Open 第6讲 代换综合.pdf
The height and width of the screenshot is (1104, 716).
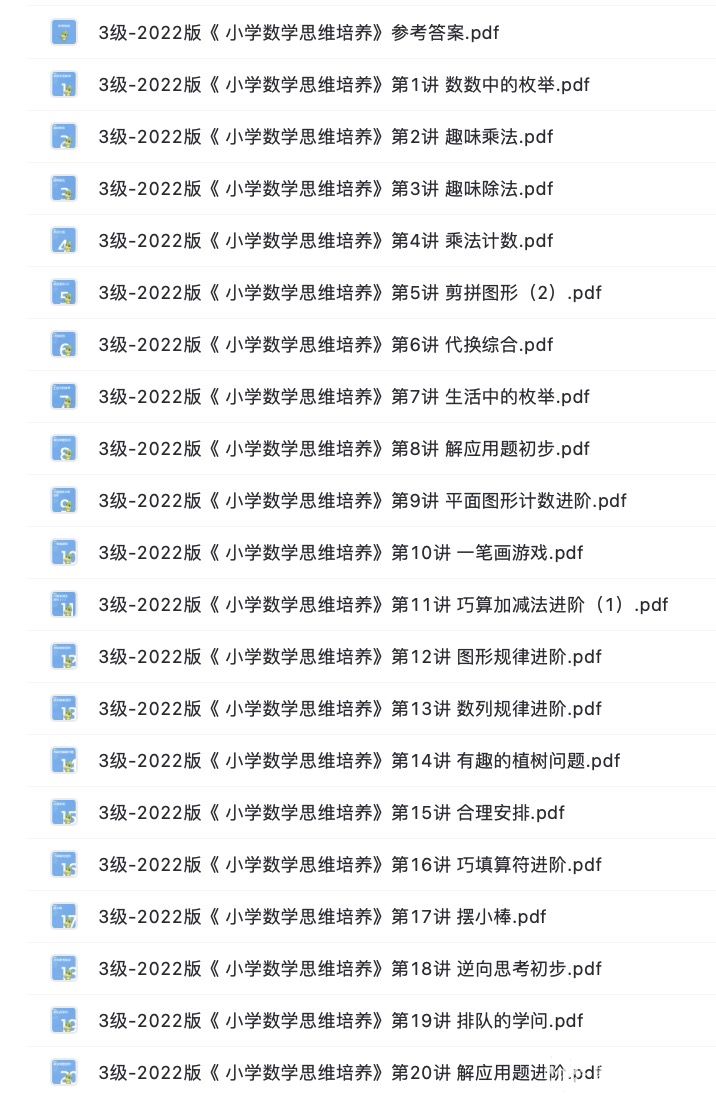(x=325, y=345)
